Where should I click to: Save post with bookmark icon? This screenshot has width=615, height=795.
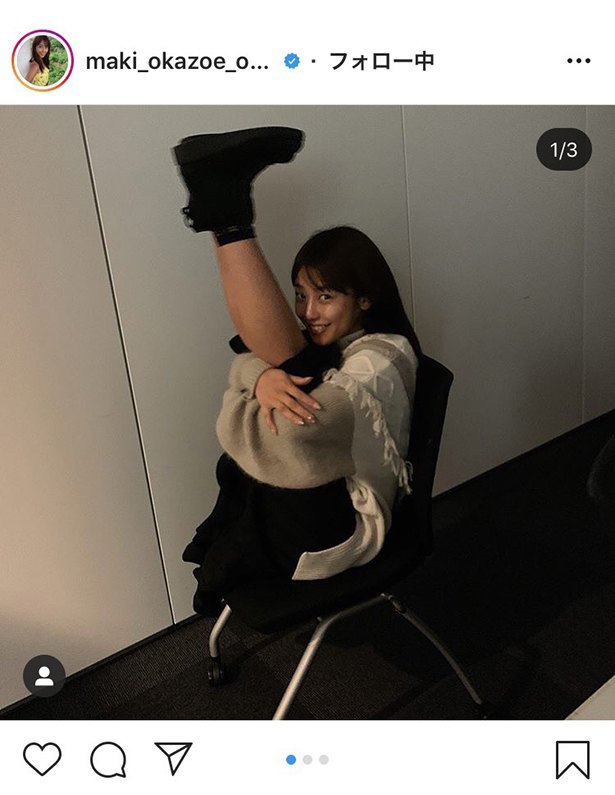click(573, 760)
